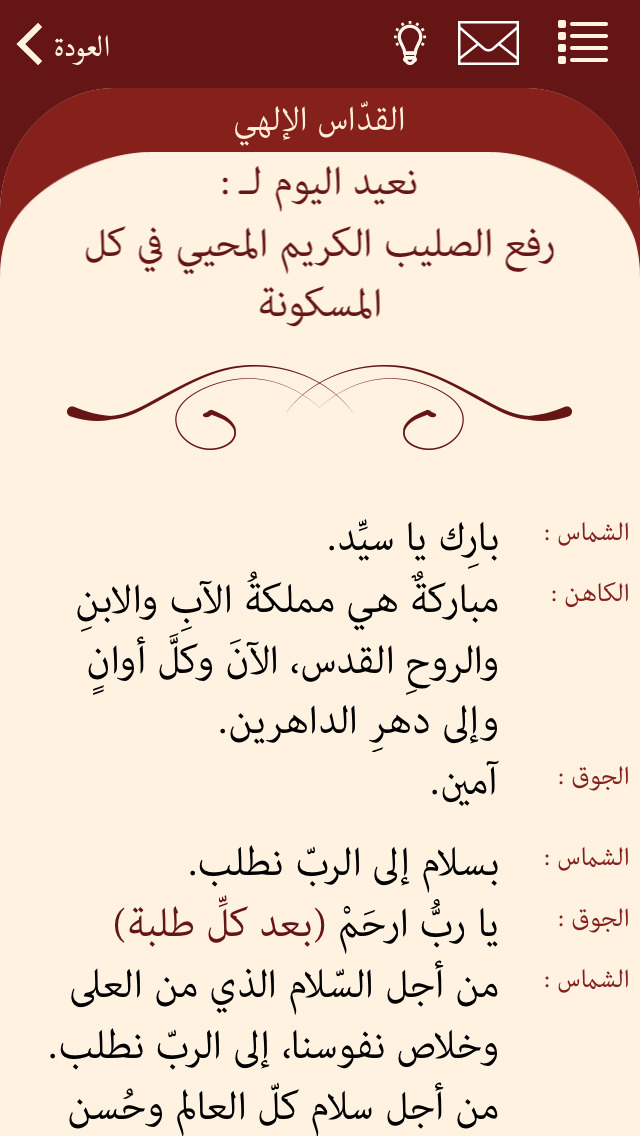
Task: Open the list menu icon
Action: (583, 43)
